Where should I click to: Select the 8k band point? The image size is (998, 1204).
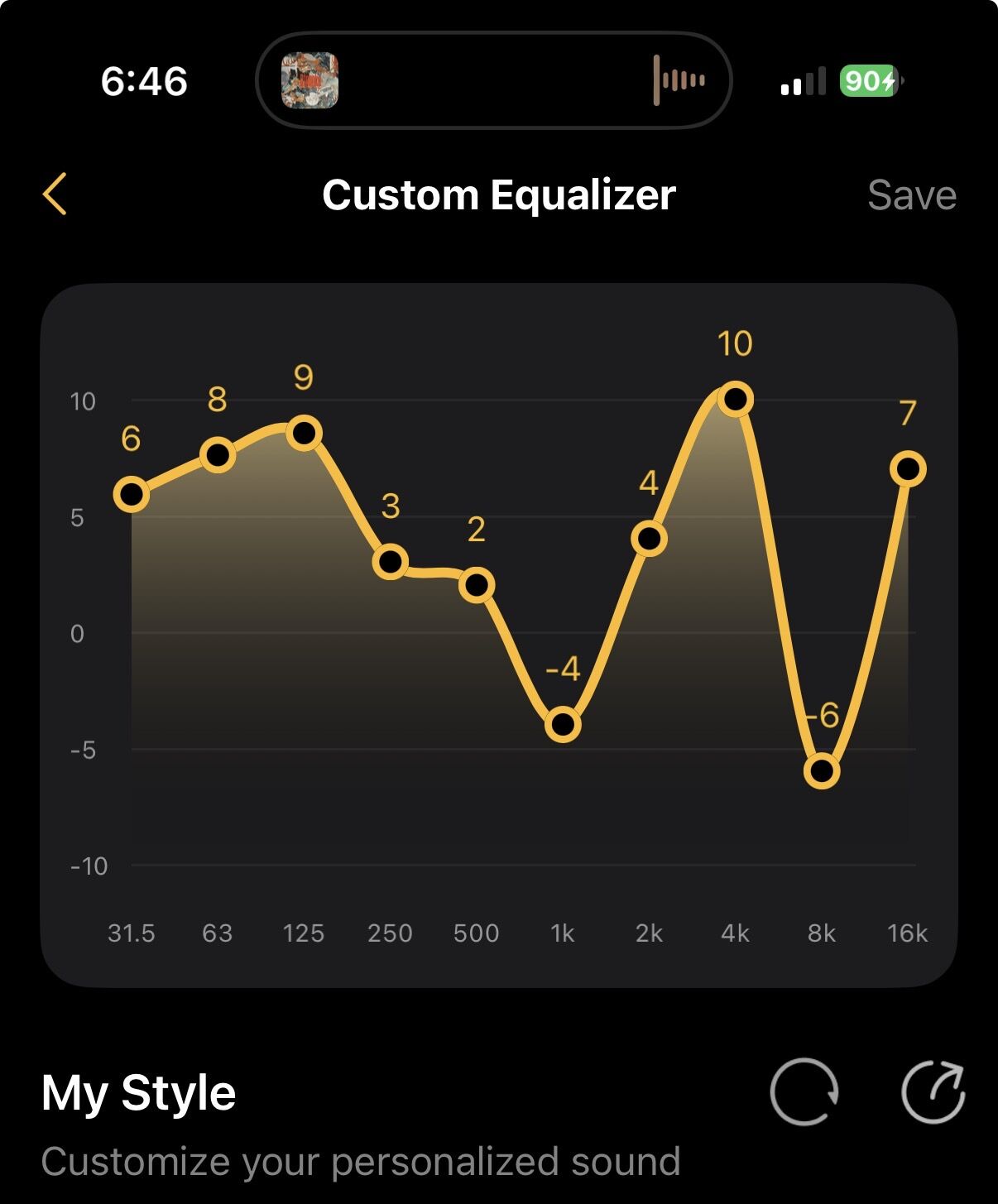tap(822, 771)
